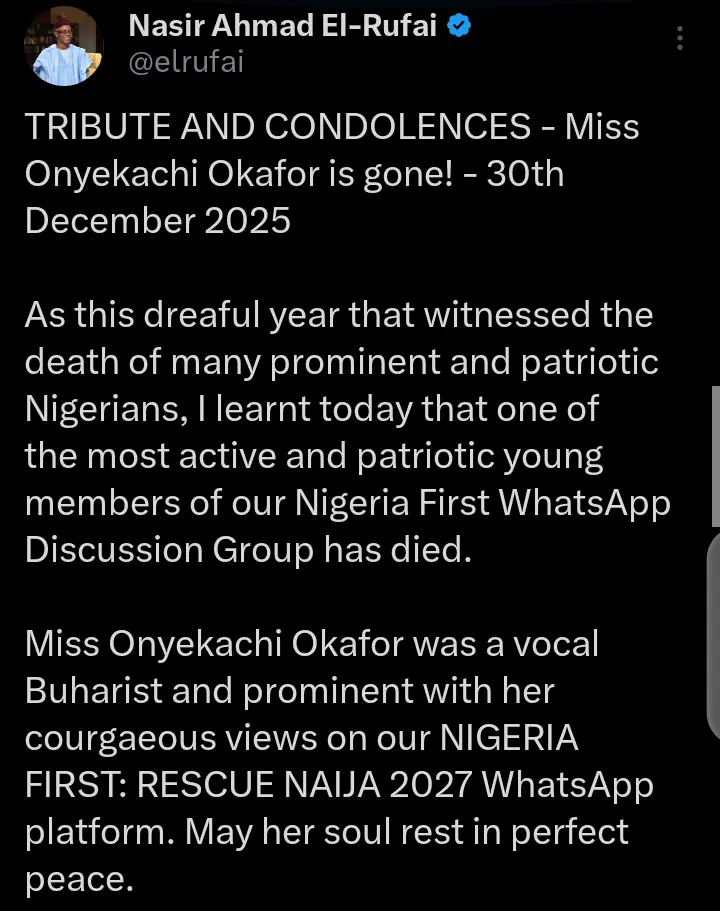Click the @elrufai username handle
This screenshot has height=911, width=720.
coord(186,62)
